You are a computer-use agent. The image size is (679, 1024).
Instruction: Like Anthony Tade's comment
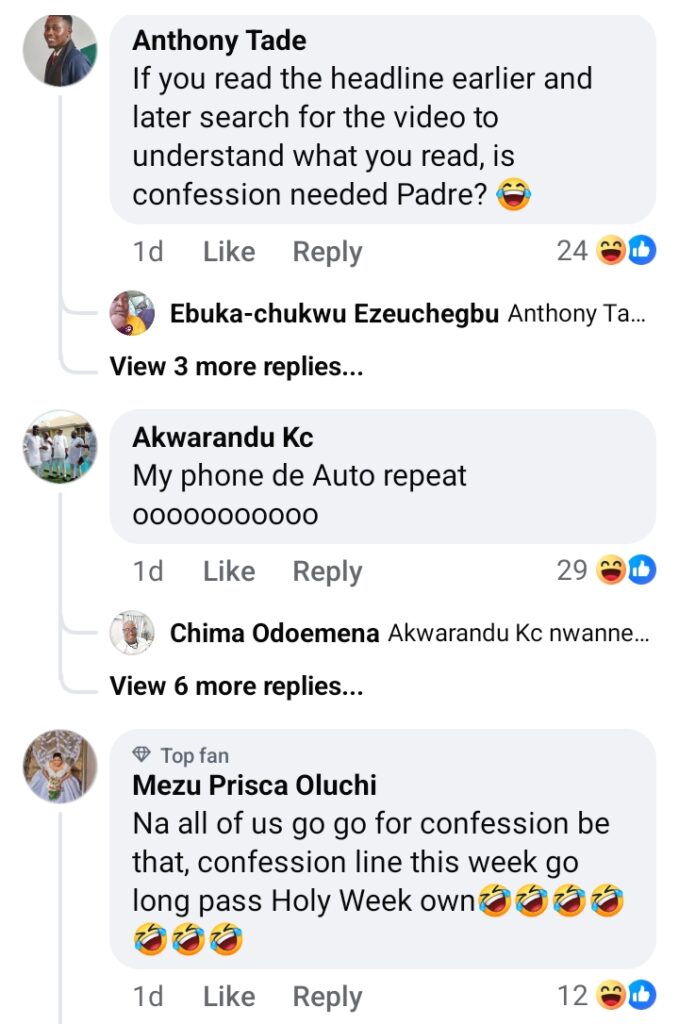(229, 252)
